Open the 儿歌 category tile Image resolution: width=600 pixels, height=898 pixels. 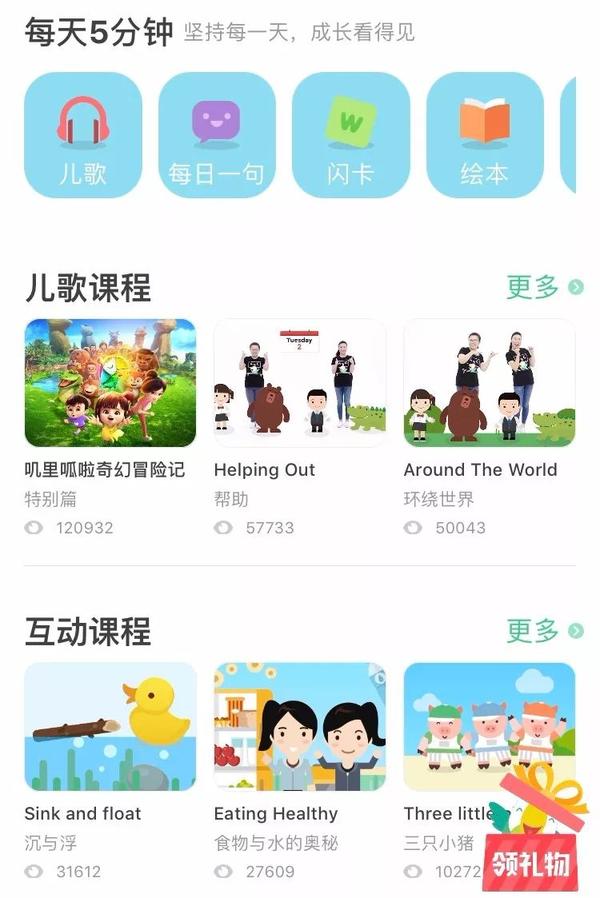pos(83,135)
